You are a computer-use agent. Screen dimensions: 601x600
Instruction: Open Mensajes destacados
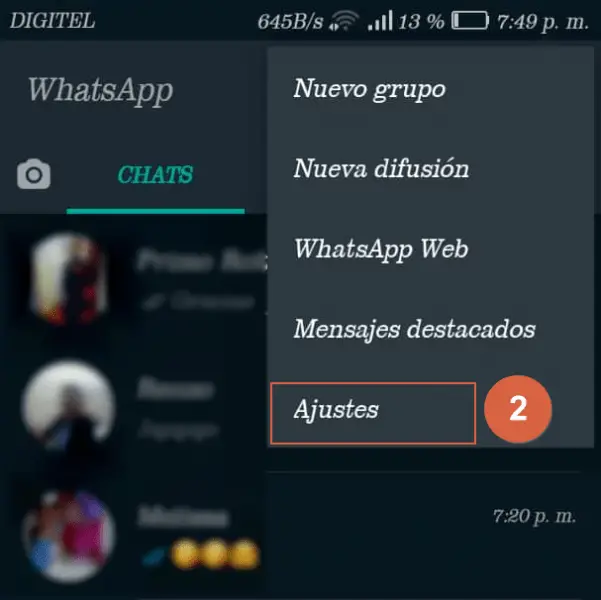pyautogui.click(x=414, y=329)
